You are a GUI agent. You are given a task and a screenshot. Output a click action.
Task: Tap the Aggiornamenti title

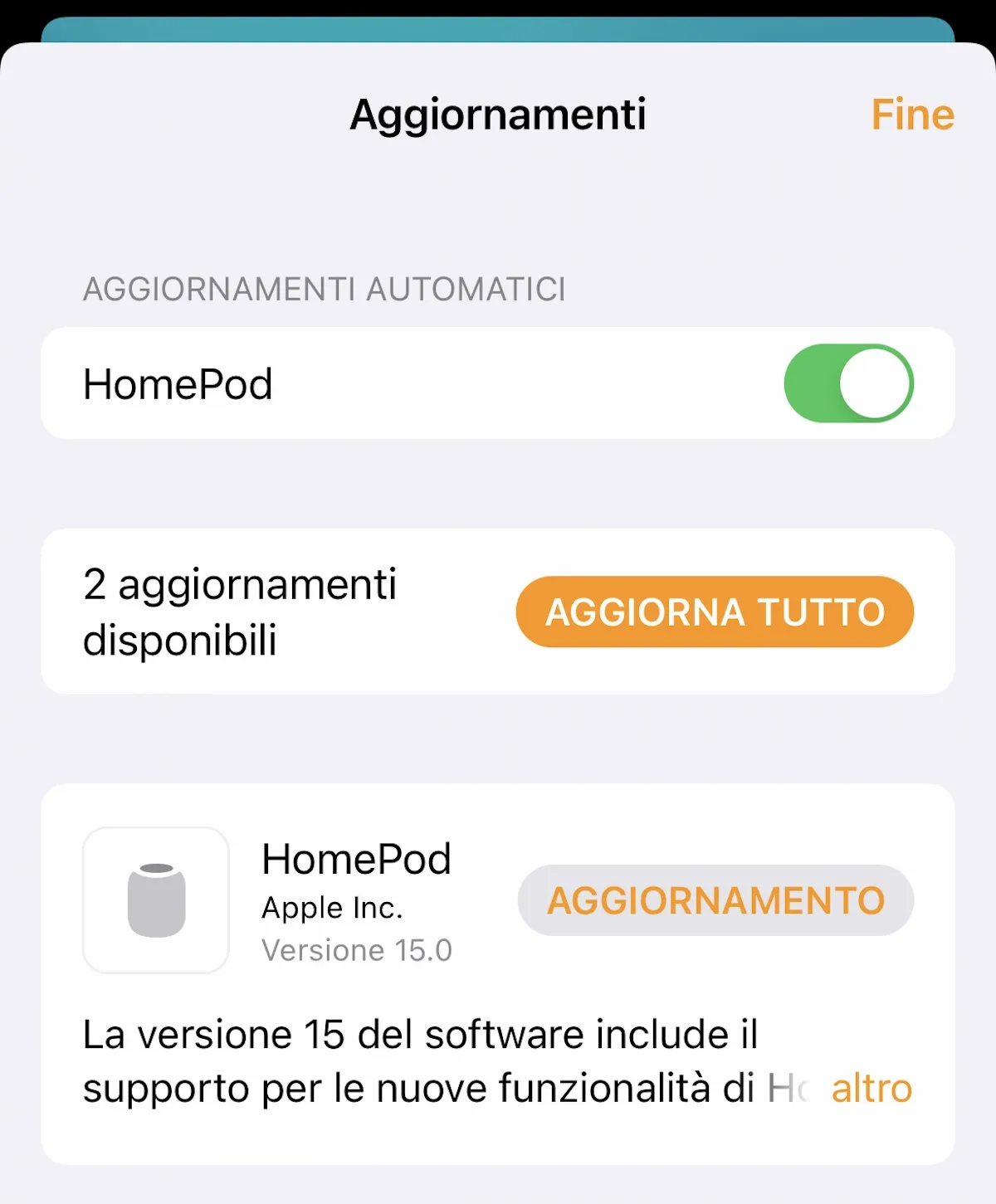tap(497, 115)
